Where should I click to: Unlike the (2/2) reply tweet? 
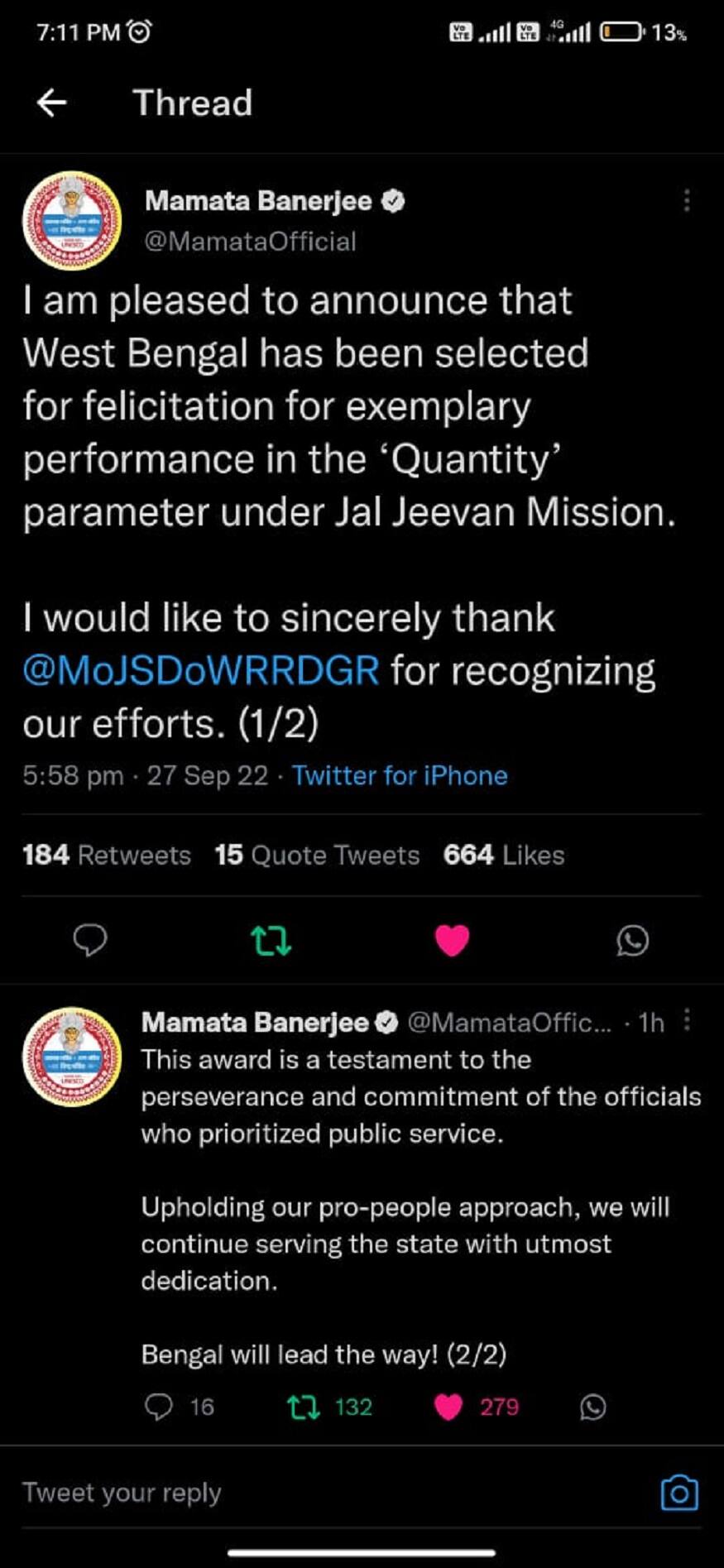click(x=448, y=1407)
